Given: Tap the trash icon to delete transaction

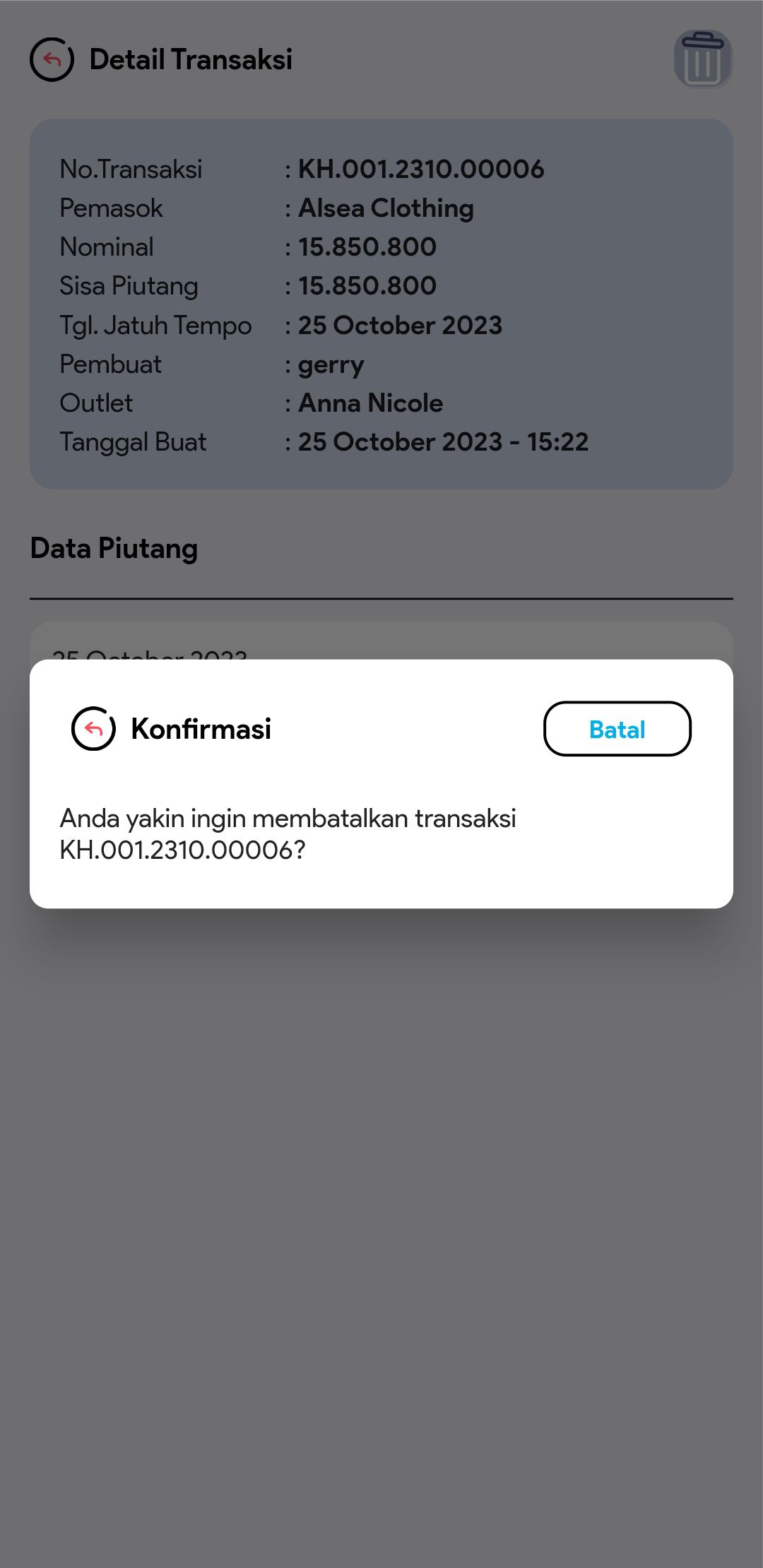Looking at the screenshot, I should tap(702, 59).
